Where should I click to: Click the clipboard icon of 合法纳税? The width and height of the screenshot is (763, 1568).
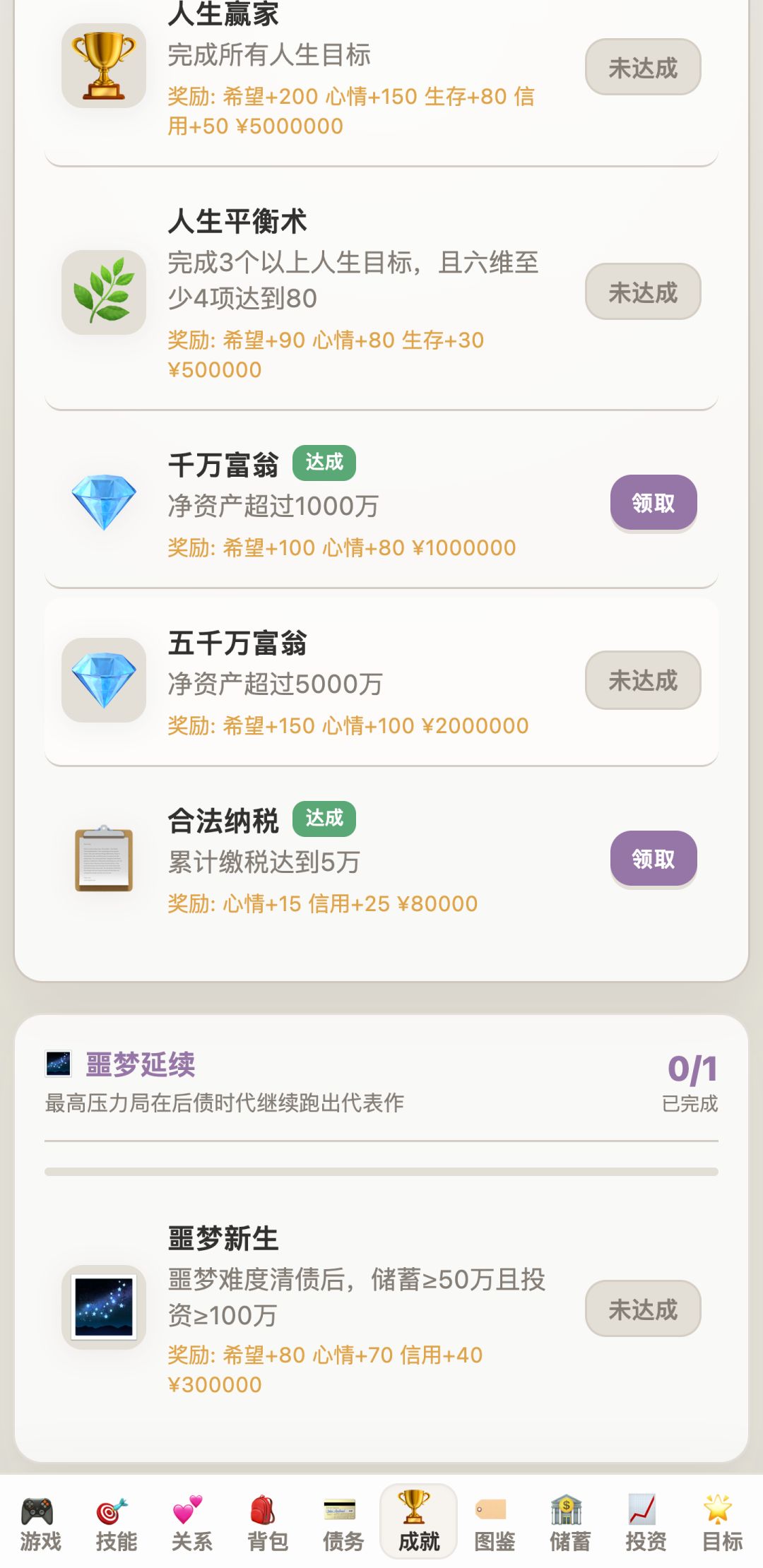105,858
